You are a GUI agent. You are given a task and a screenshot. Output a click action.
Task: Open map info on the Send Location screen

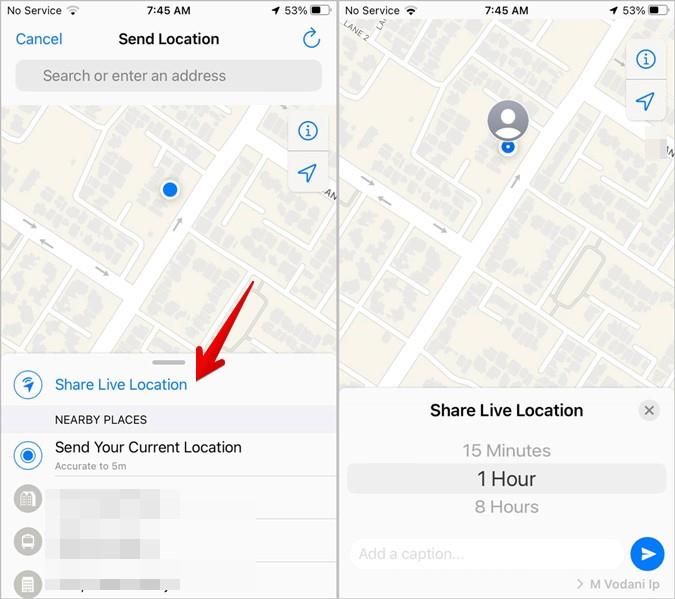(x=307, y=131)
